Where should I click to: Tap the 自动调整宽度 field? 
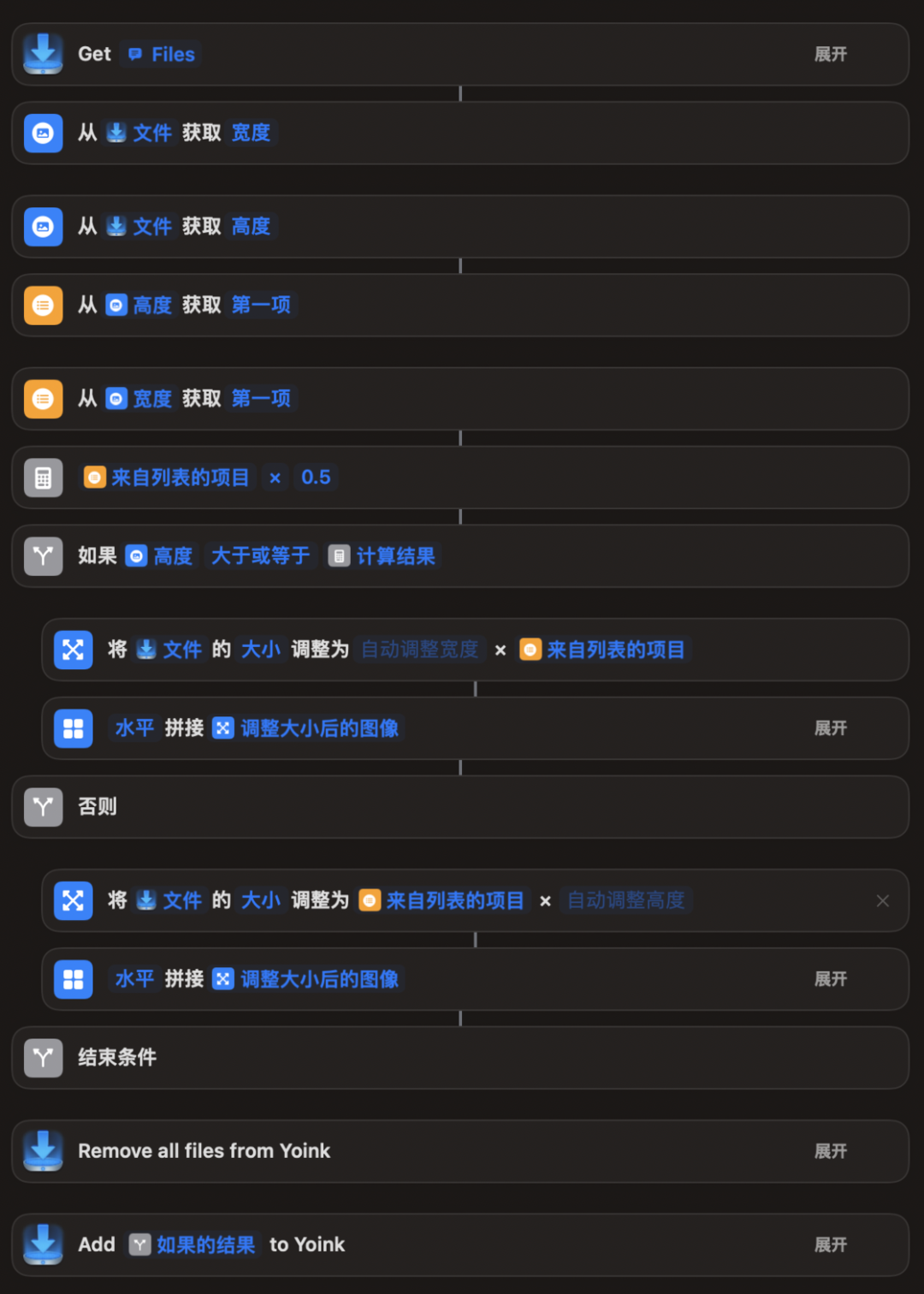[419, 650]
